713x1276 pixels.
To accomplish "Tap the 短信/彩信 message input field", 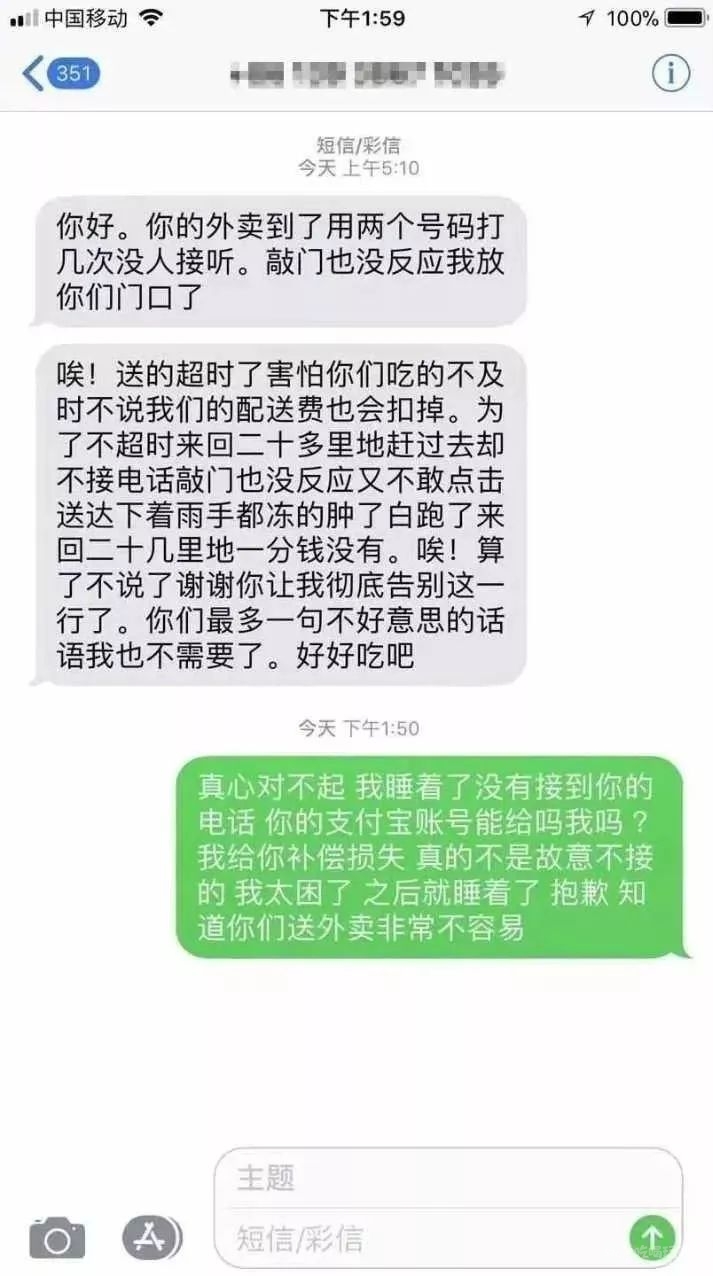I will [x=420, y=1238].
